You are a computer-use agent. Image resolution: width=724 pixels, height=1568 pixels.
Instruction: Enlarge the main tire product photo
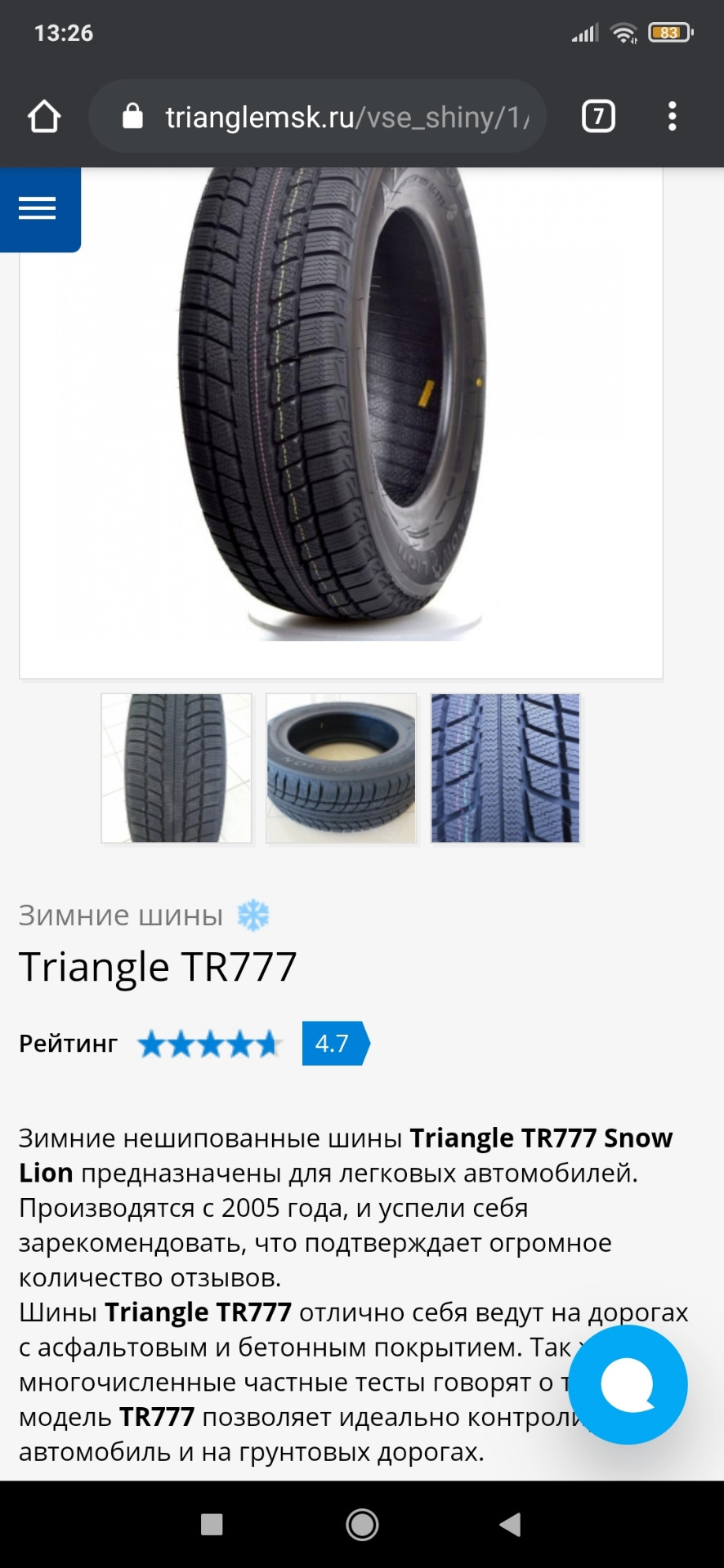tap(340, 408)
